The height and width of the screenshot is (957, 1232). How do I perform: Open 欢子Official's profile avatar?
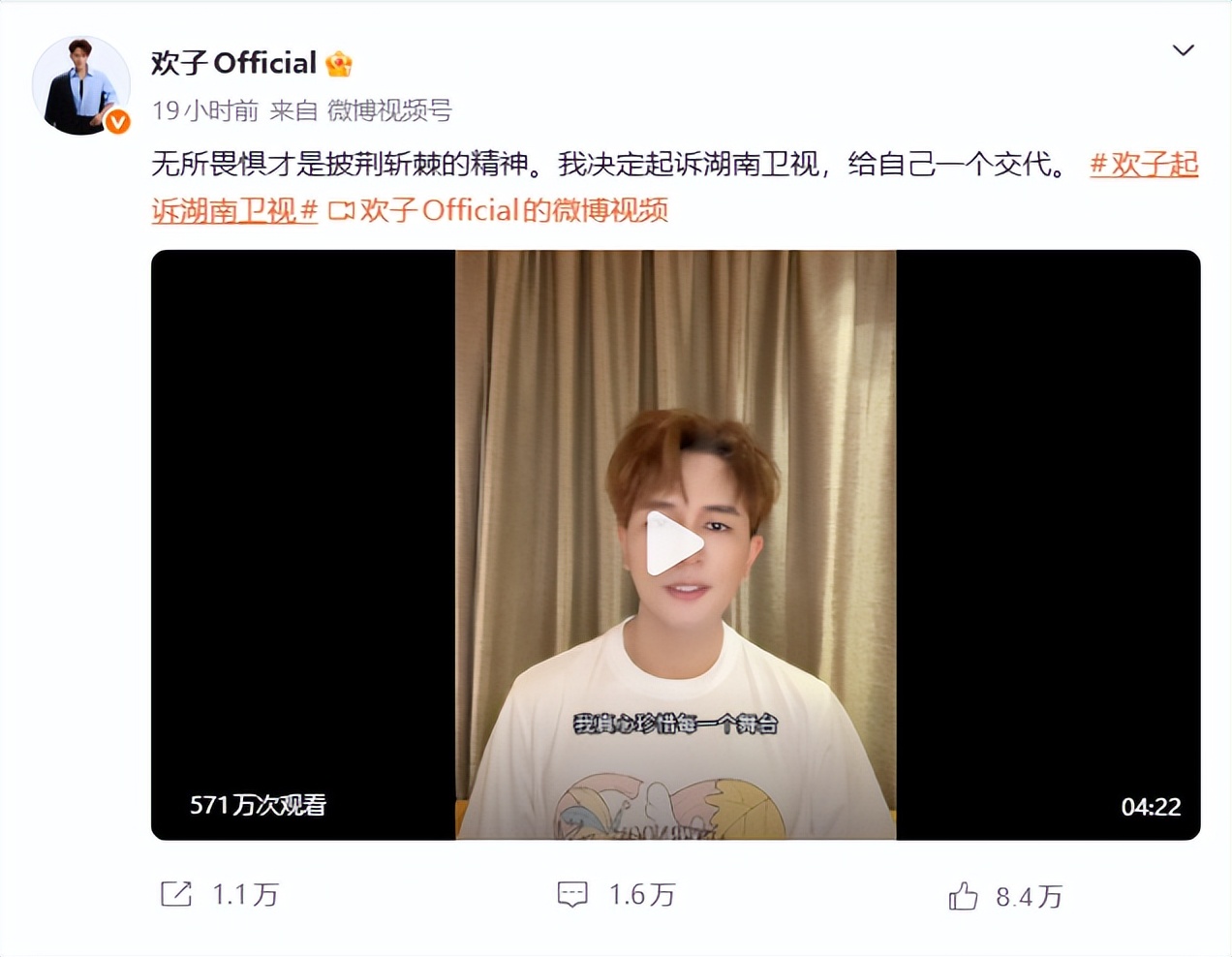(81, 85)
